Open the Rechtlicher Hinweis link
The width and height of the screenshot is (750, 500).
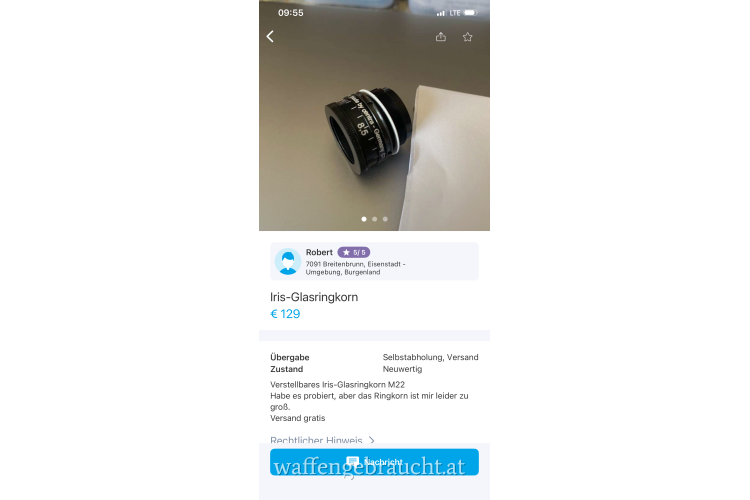point(322,439)
